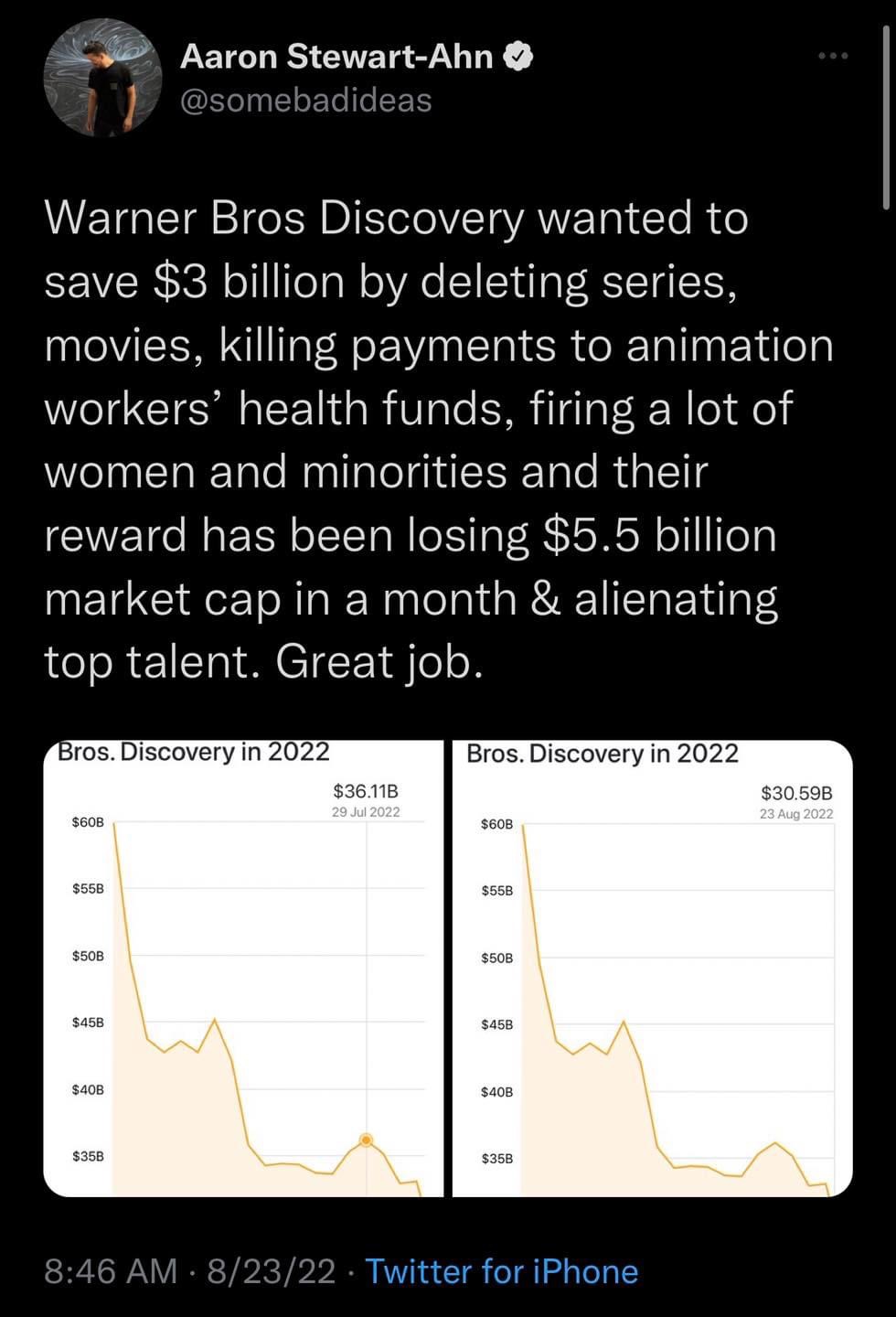Open the chart image dated 23 Aug 2022
896x1317 pixels.
coord(652,968)
